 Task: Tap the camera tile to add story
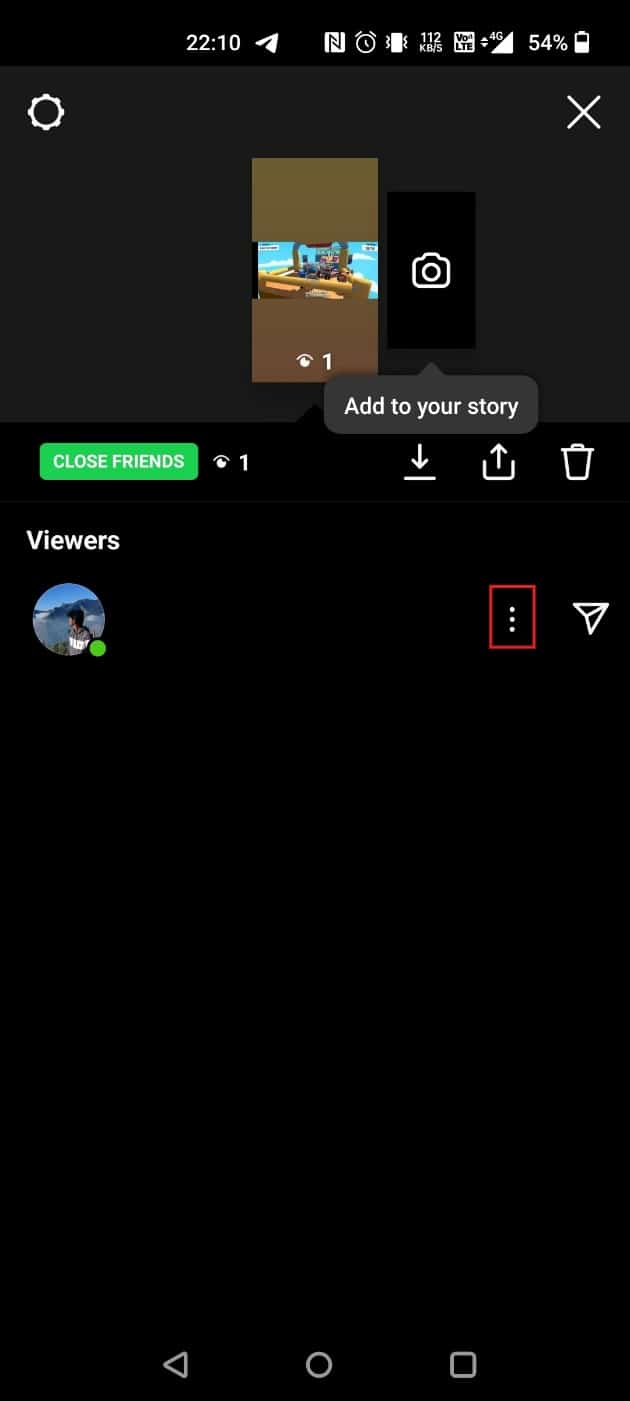[x=431, y=270]
